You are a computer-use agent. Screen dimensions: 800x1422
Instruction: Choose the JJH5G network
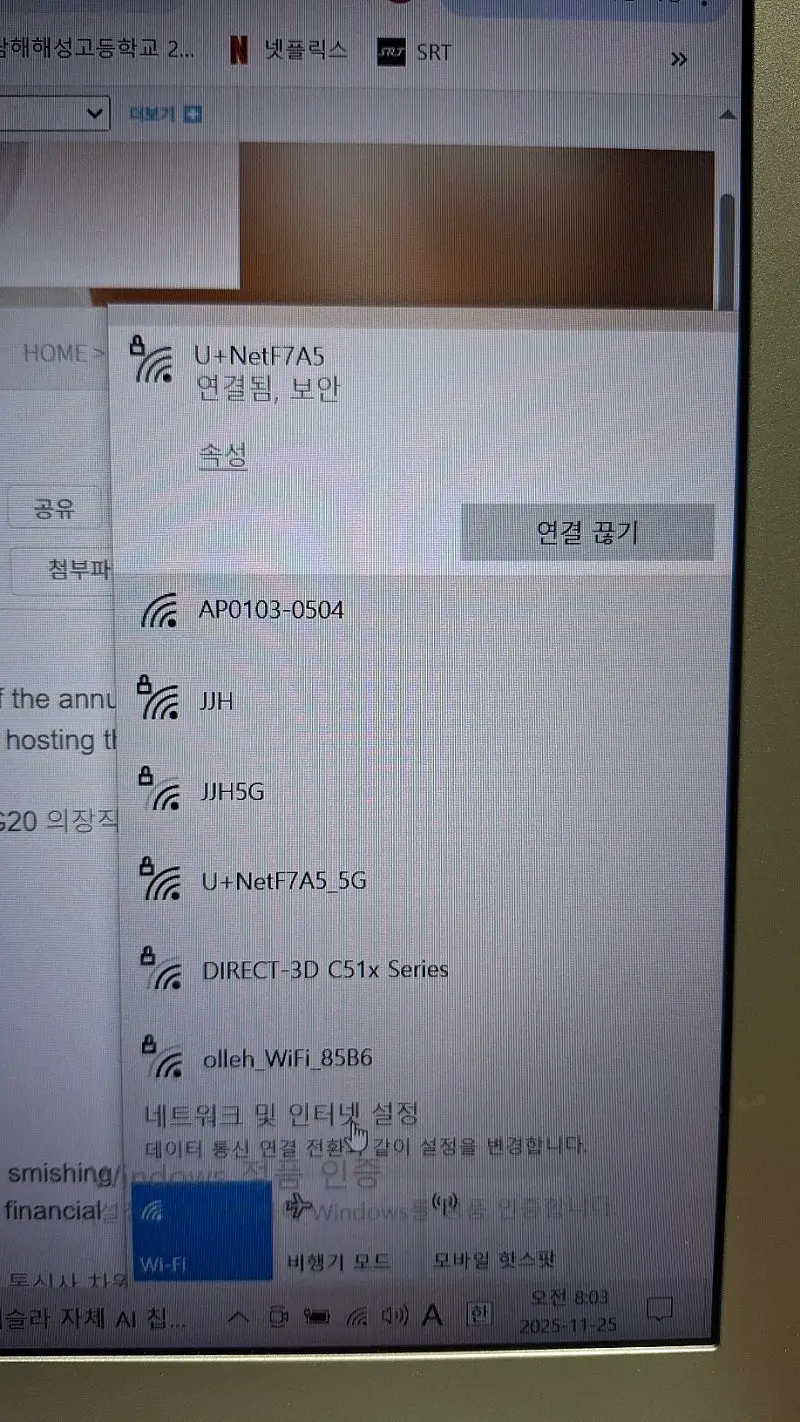(232, 791)
